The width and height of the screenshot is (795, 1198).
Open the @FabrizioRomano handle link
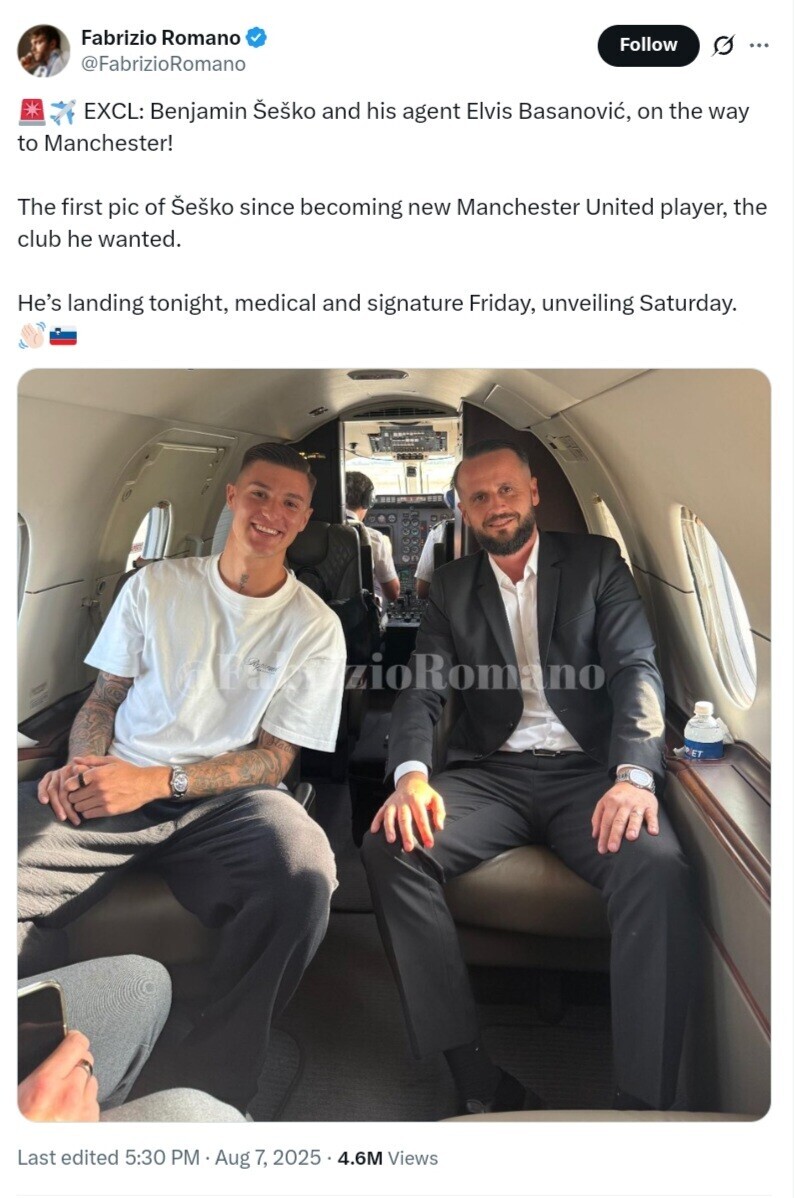click(x=163, y=64)
